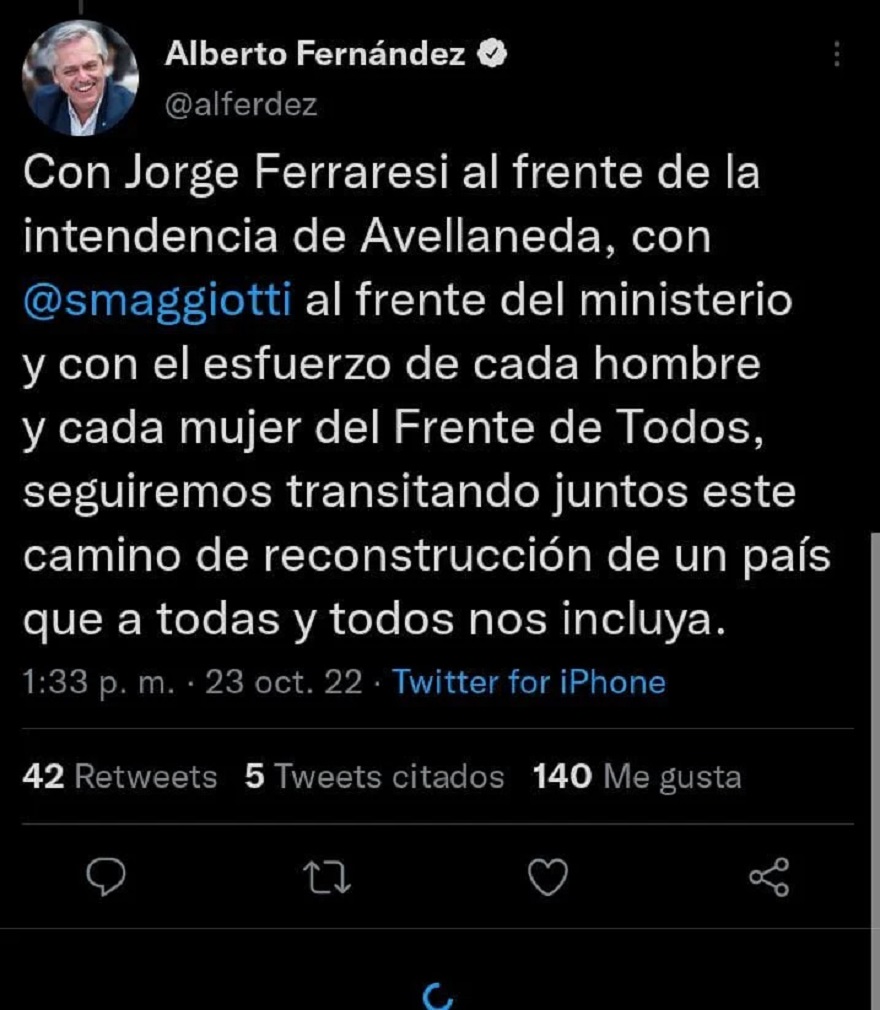Screen dimensions: 880x1010
Task: View the 140 Me gusta list
Action: 637,777
